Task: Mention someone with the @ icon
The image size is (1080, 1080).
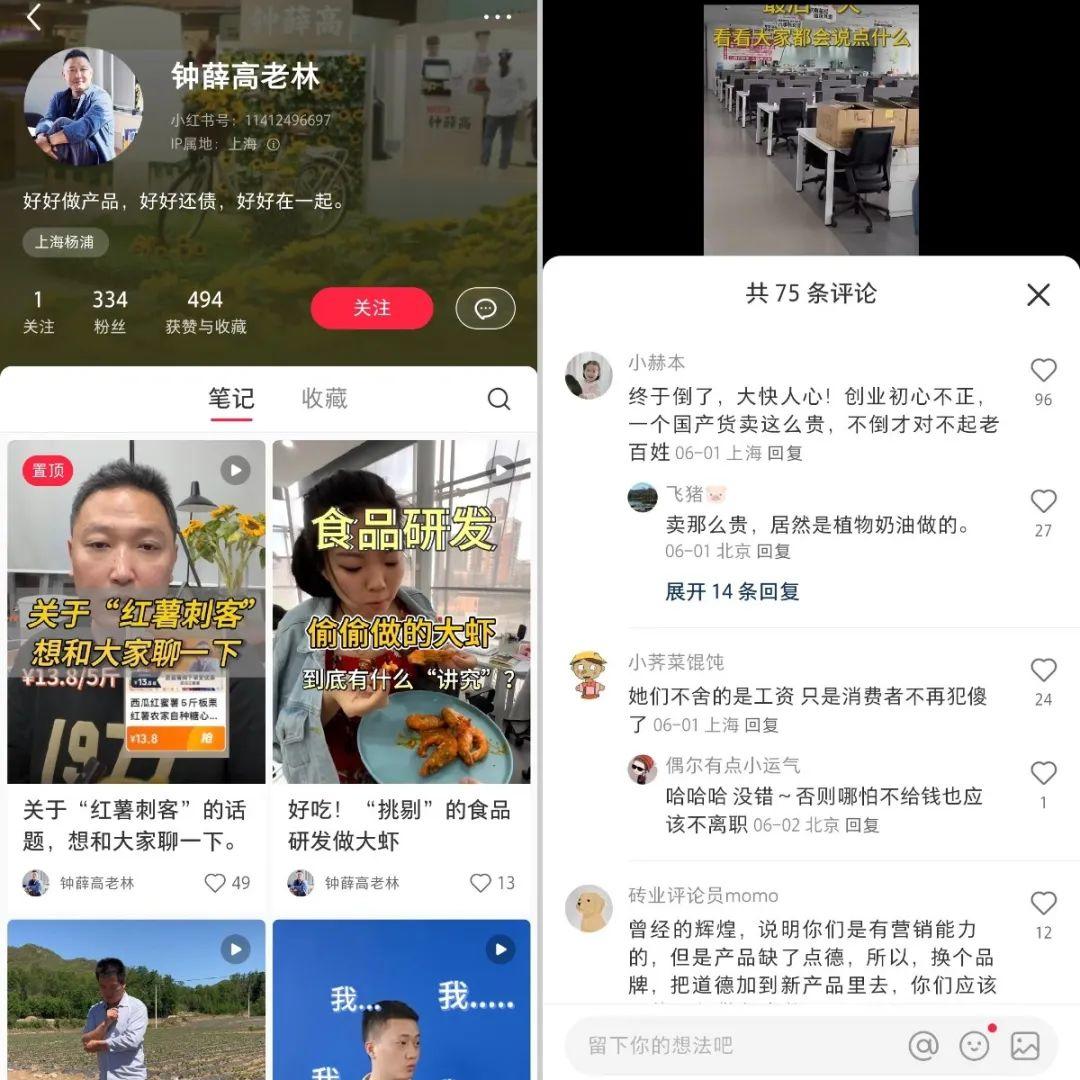Action: 923,1046
